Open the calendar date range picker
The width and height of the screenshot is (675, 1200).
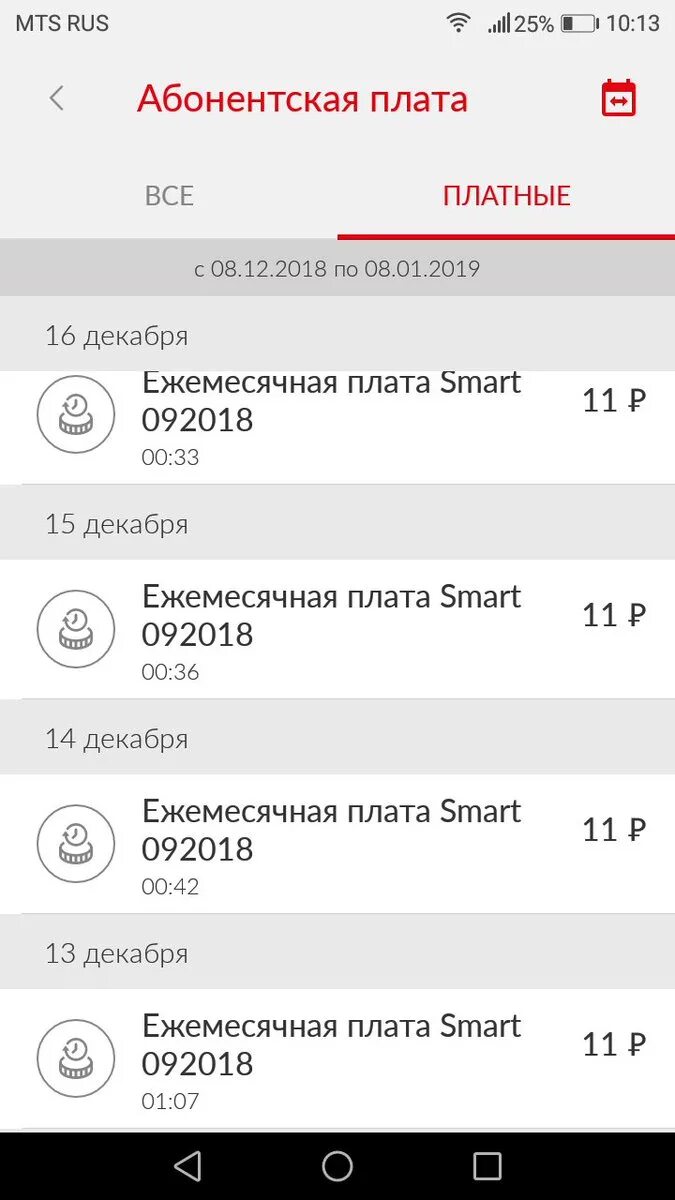pyautogui.click(x=618, y=98)
